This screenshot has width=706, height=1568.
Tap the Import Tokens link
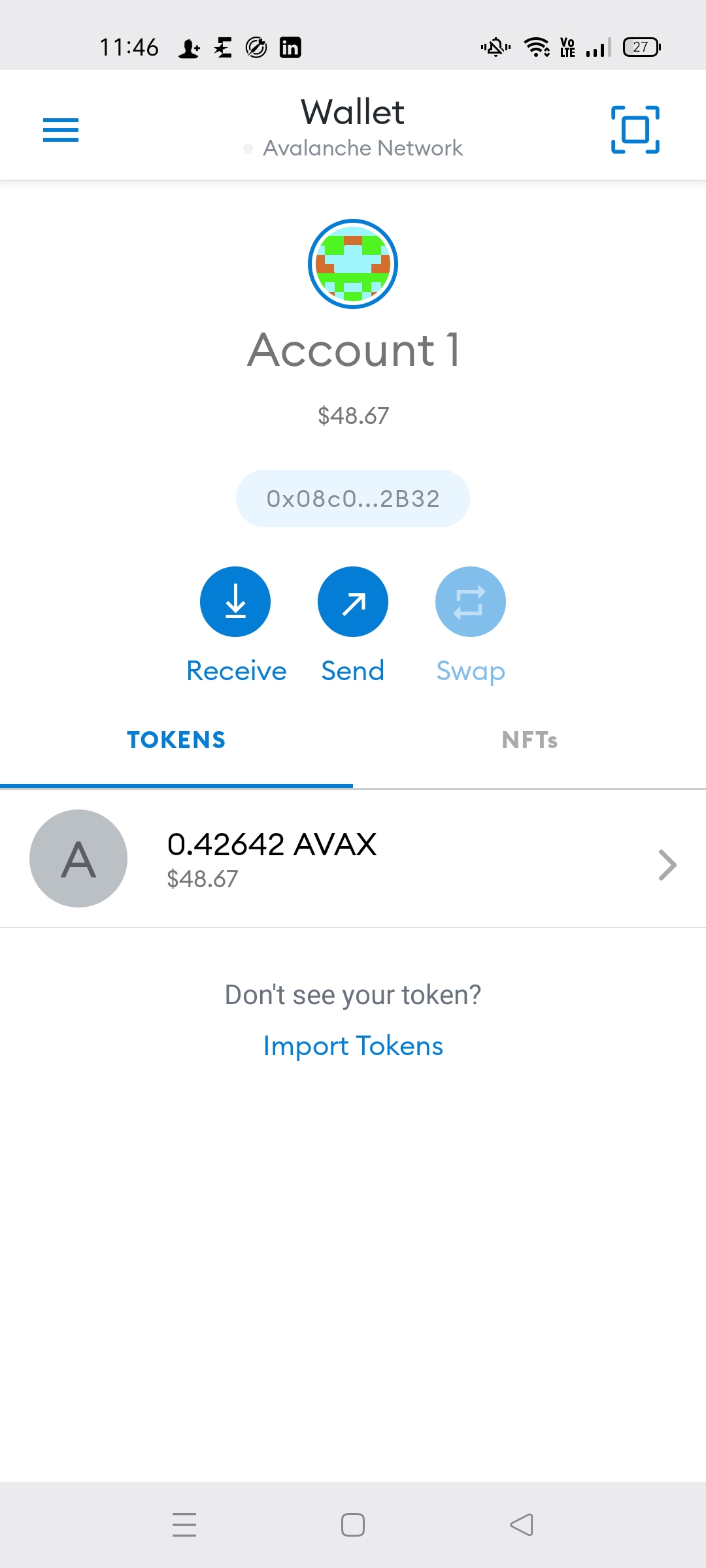tap(353, 1046)
